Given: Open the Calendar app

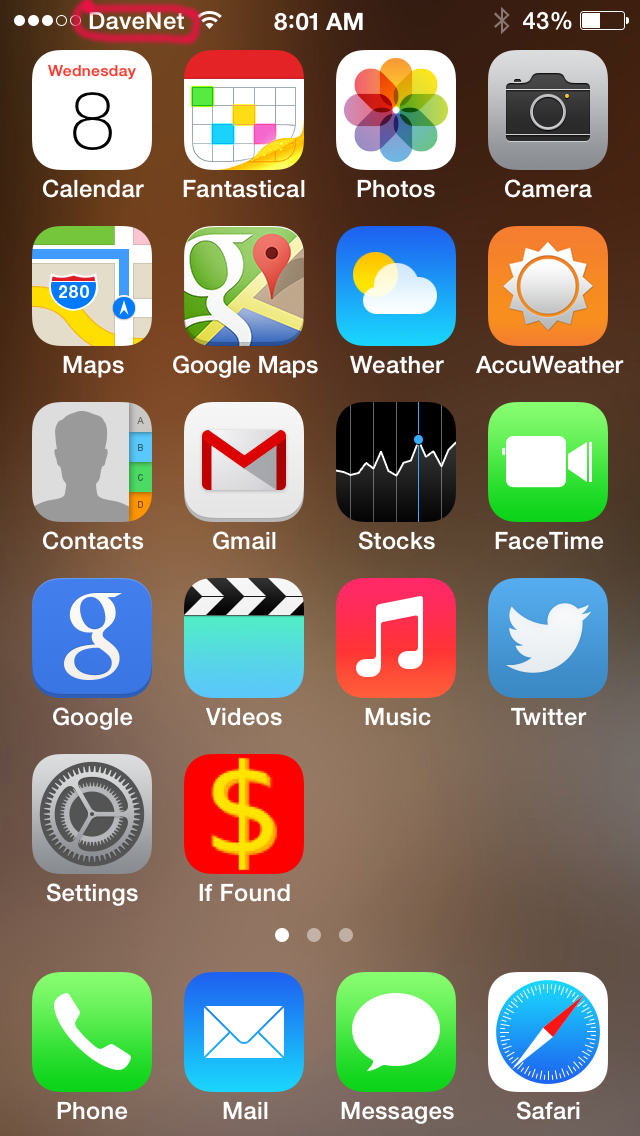Looking at the screenshot, I should tap(92, 110).
